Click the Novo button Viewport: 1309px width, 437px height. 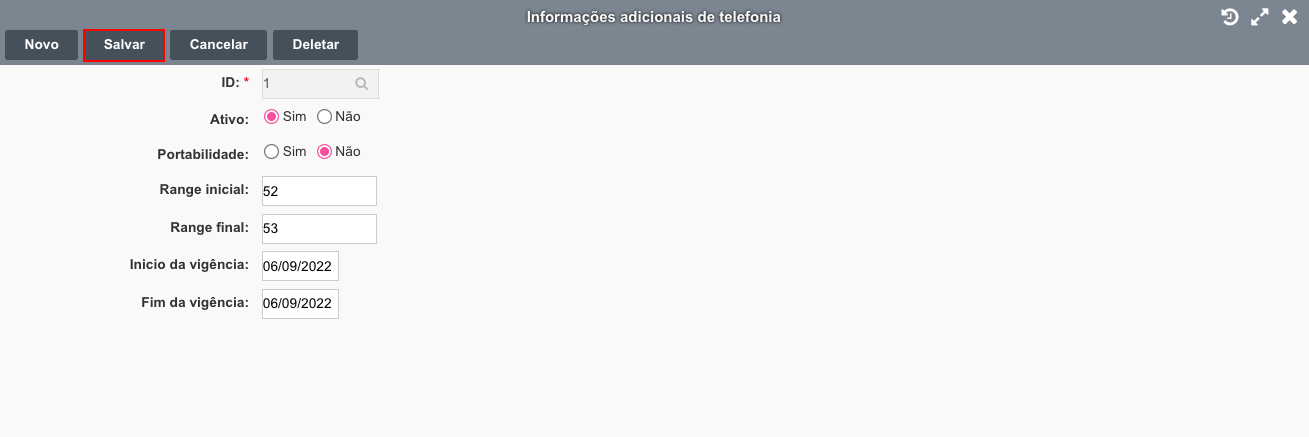(x=42, y=45)
